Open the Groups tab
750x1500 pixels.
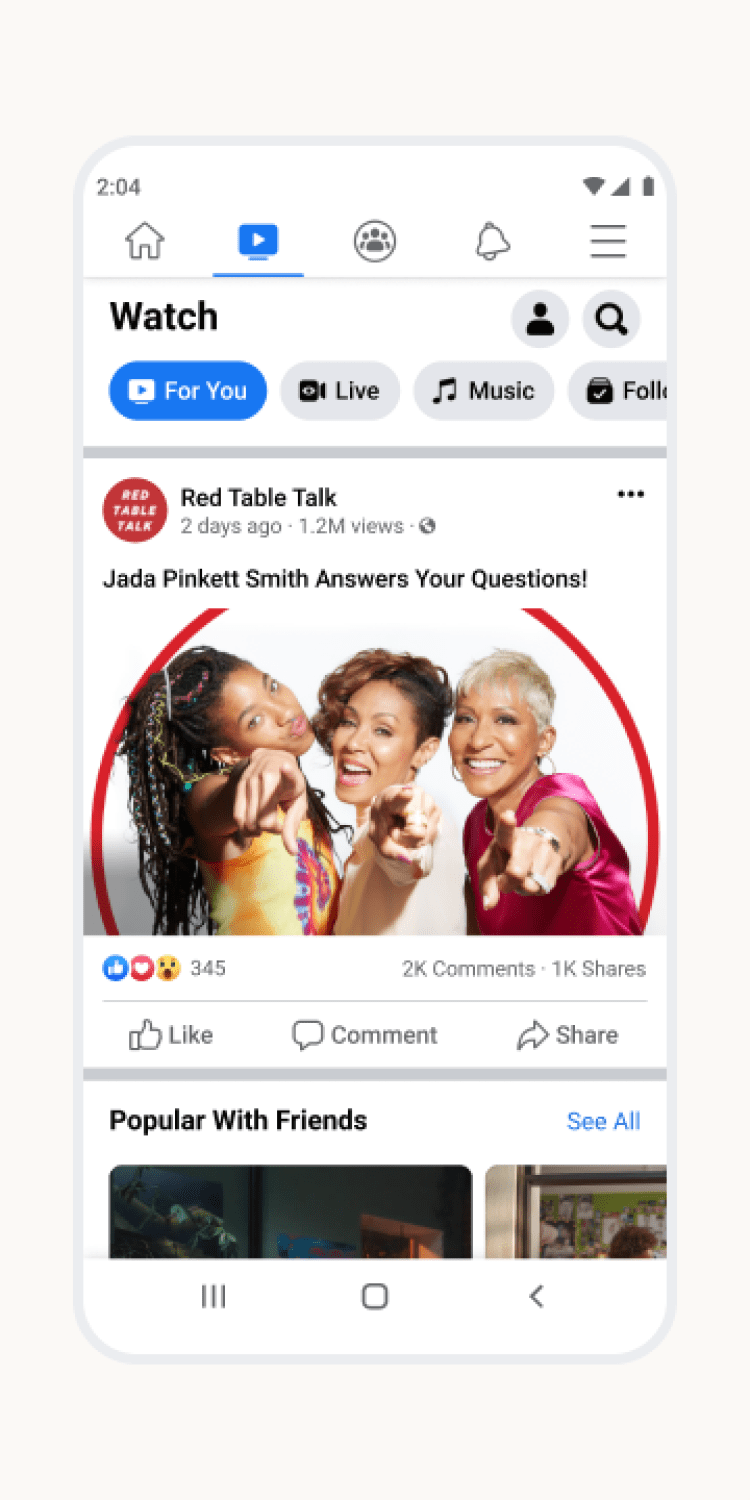(x=375, y=242)
